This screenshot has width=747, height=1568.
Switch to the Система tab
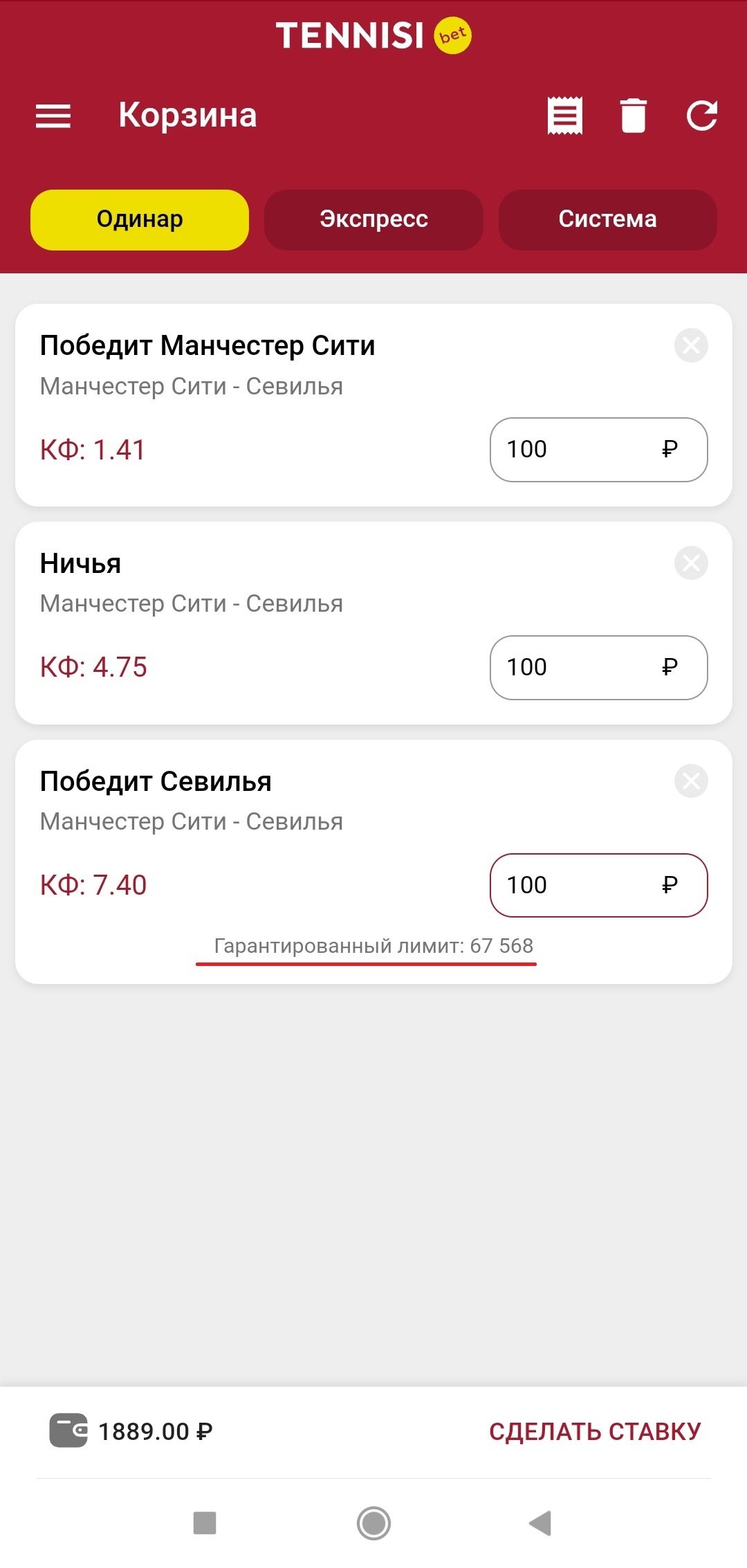click(x=607, y=219)
